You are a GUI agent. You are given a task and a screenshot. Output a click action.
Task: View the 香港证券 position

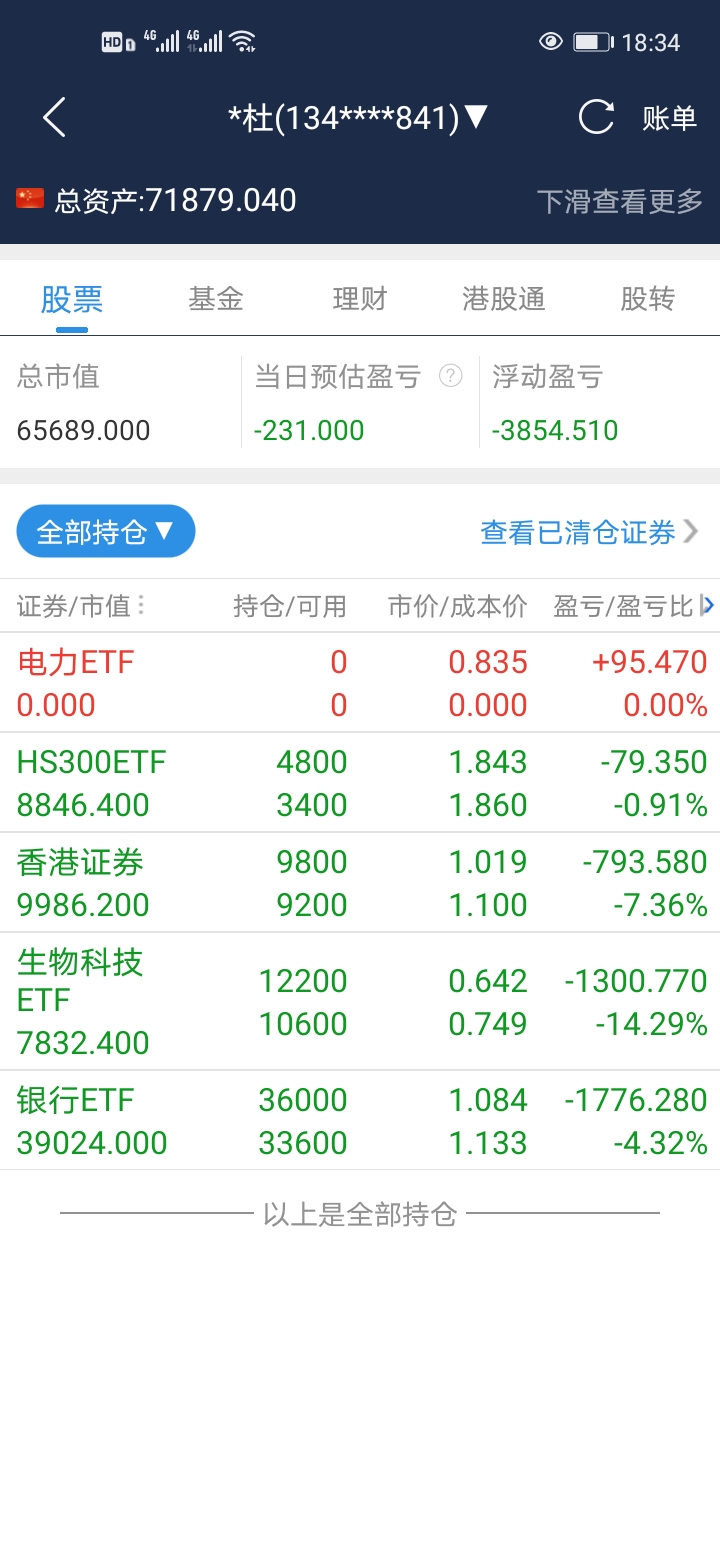pos(360,883)
